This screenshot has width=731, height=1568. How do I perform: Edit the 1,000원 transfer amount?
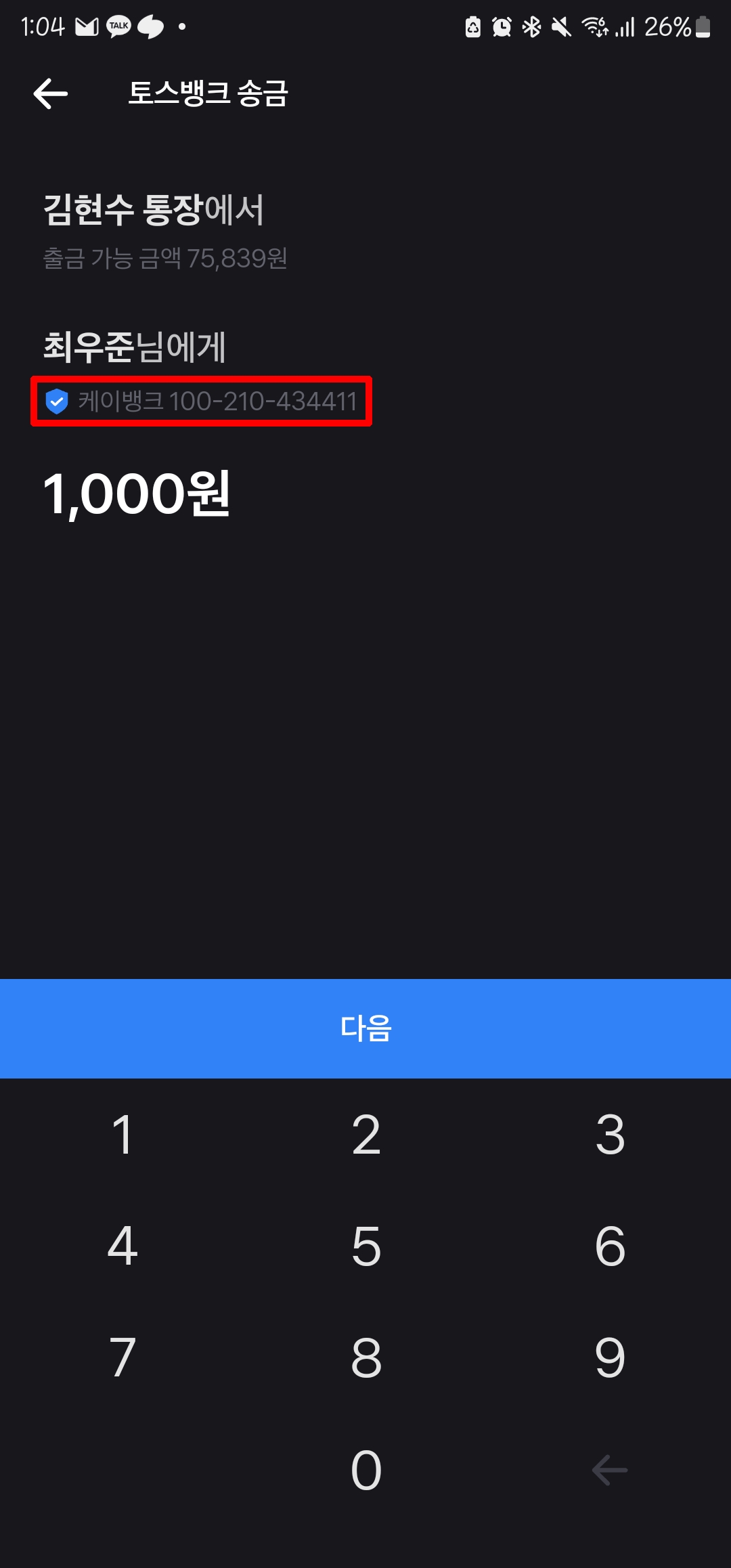click(x=137, y=494)
